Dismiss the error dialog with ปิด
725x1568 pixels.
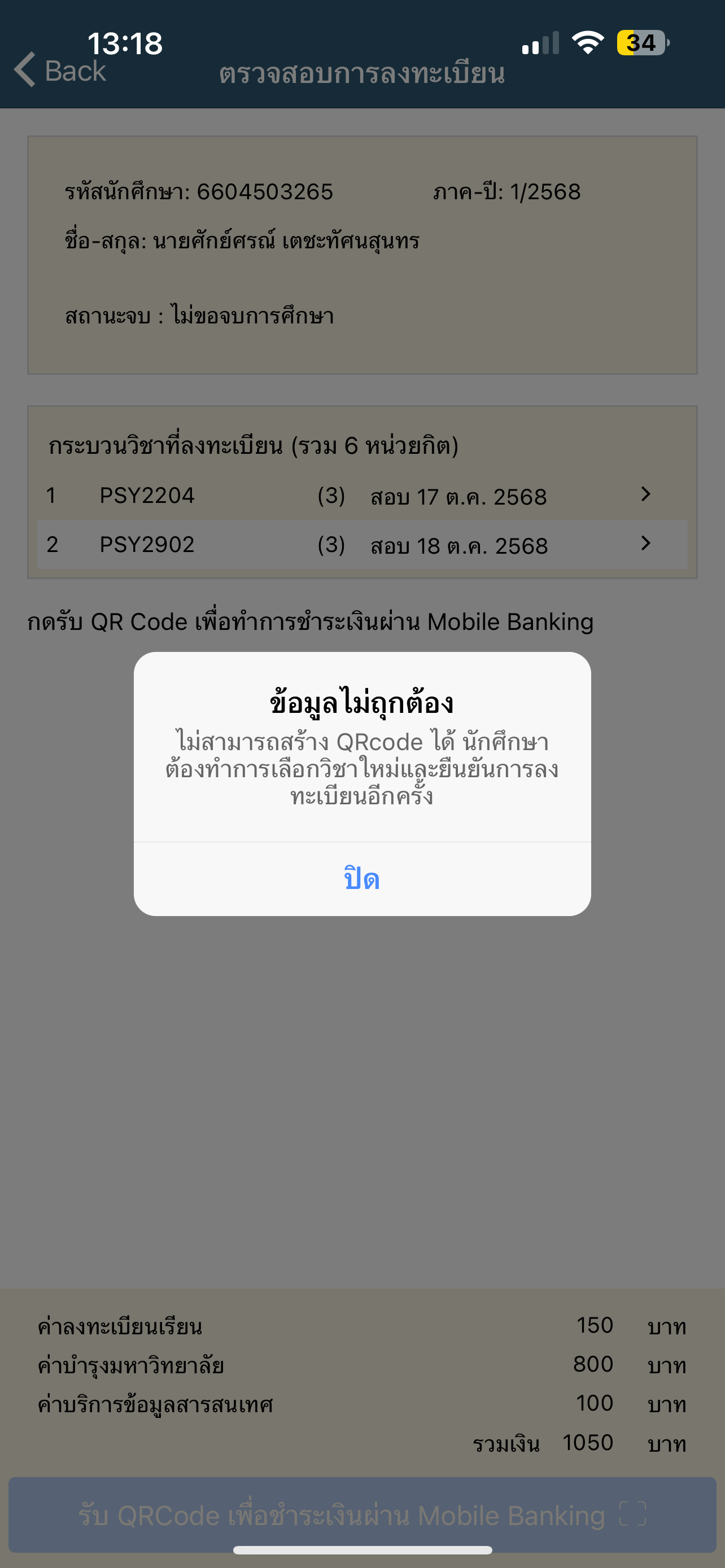pyautogui.click(x=361, y=879)
